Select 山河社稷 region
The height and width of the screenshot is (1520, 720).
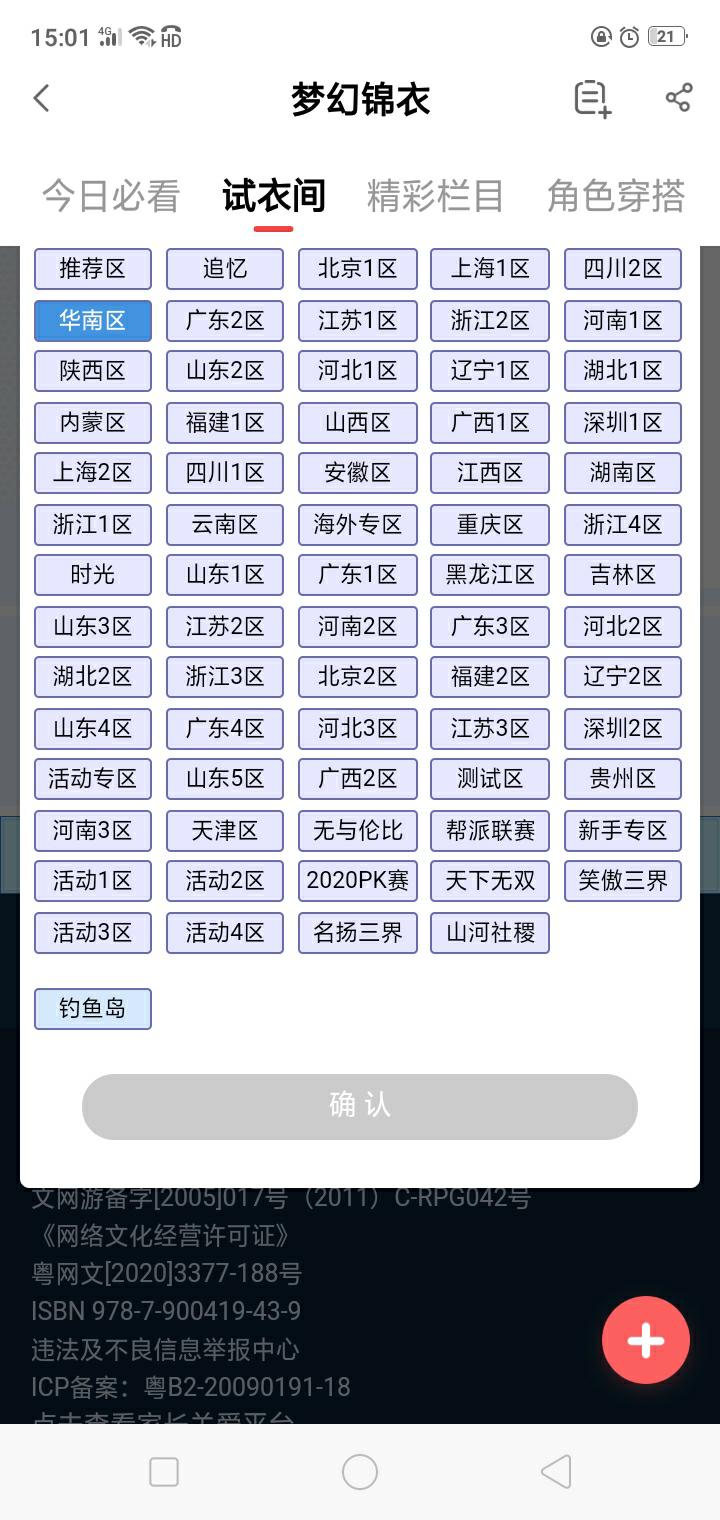(x=490, y=933)
